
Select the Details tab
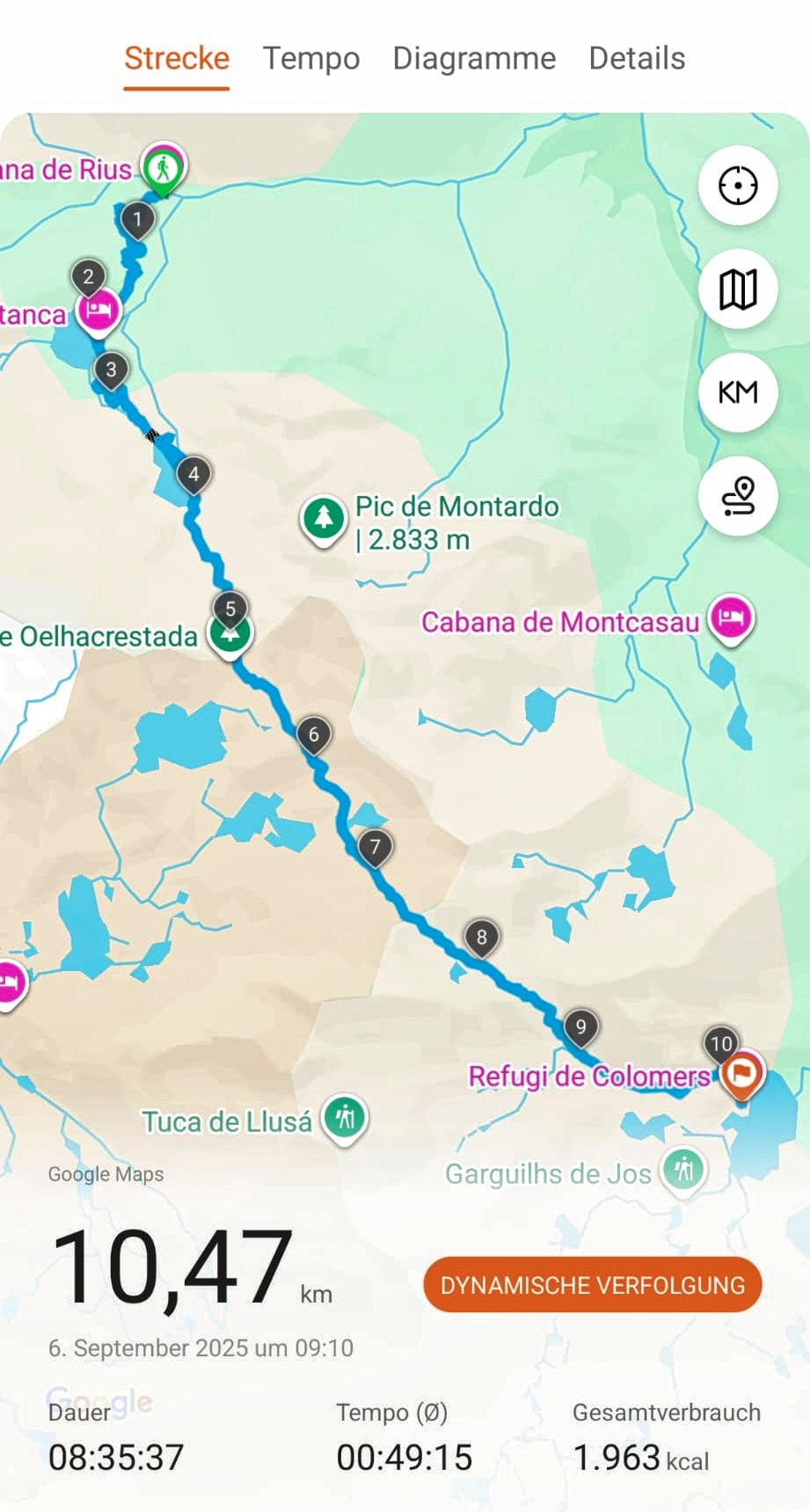point(637,58)
